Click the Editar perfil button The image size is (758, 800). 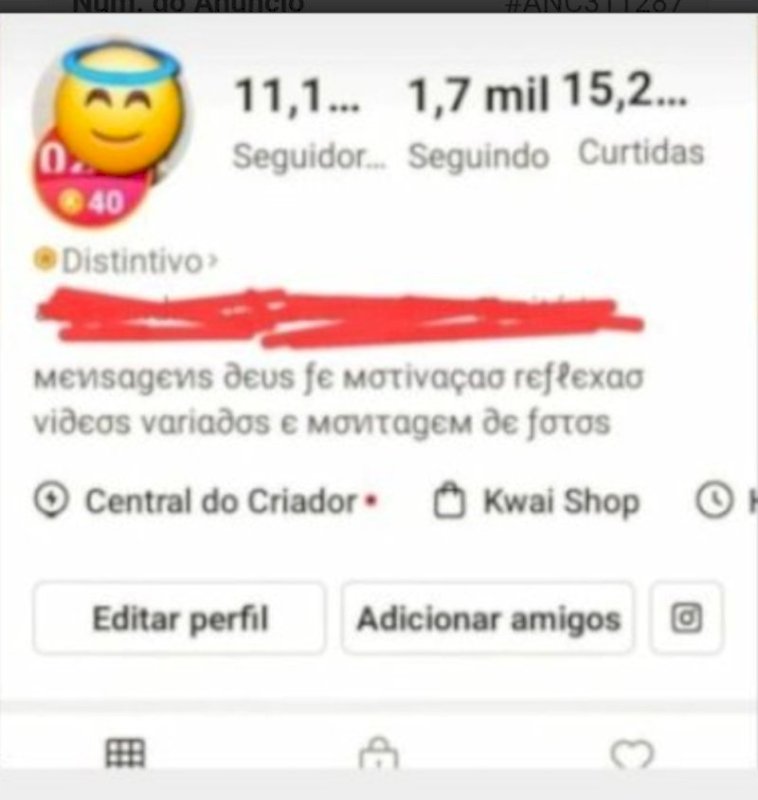[179, 618]
